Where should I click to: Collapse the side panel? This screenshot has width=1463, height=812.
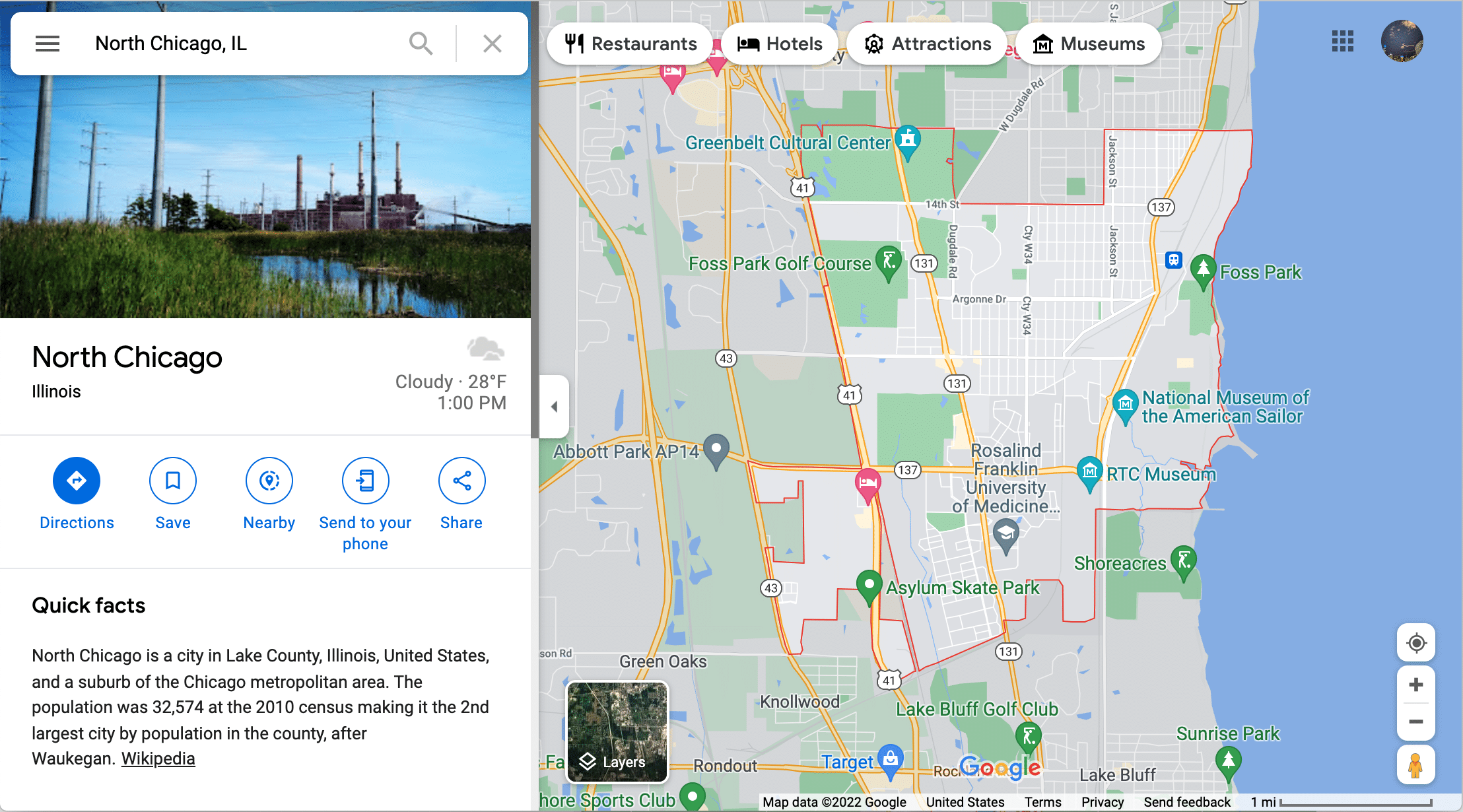coord(555,407)
